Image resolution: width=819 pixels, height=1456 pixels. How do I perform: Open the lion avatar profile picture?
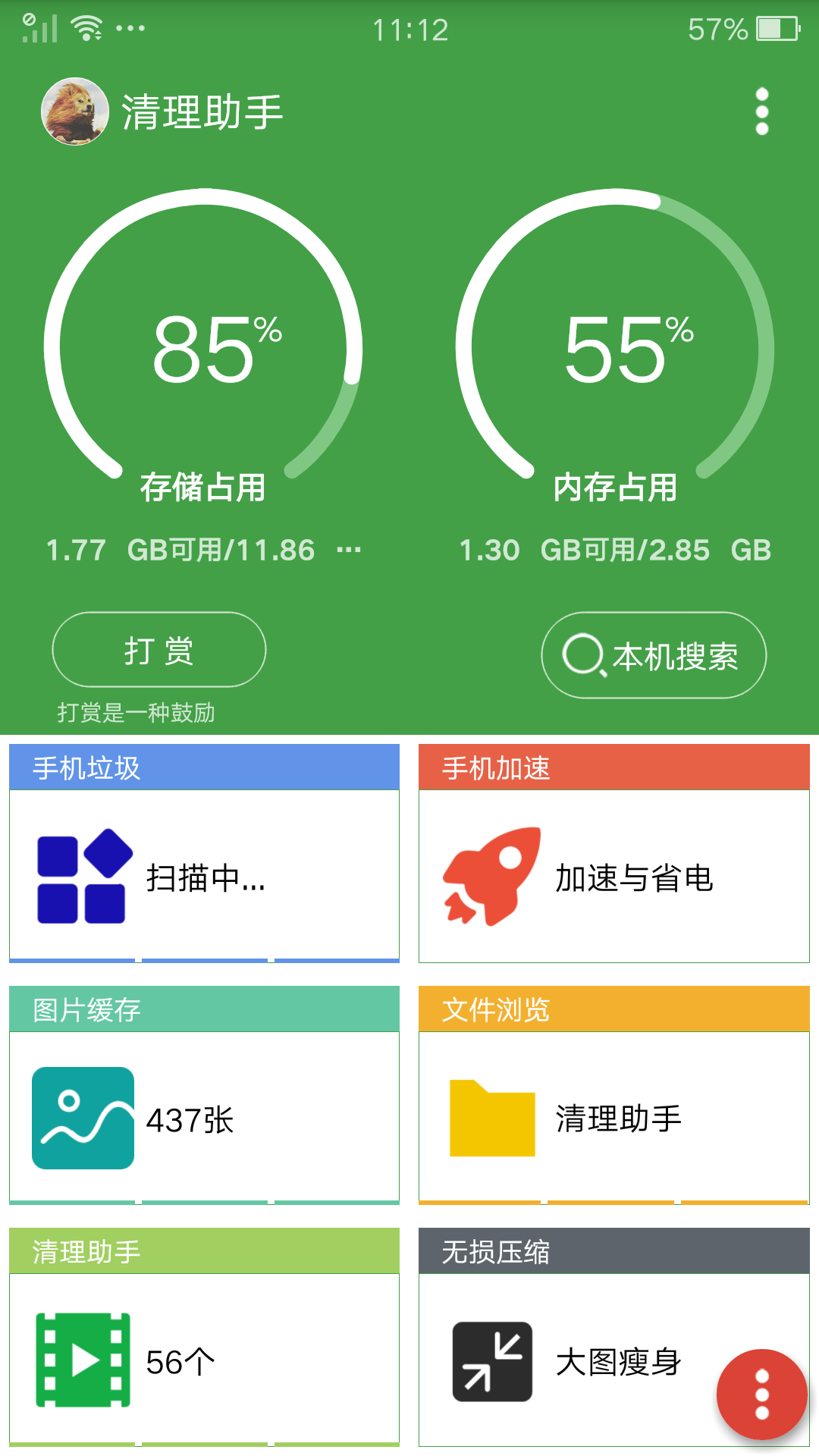74,111
